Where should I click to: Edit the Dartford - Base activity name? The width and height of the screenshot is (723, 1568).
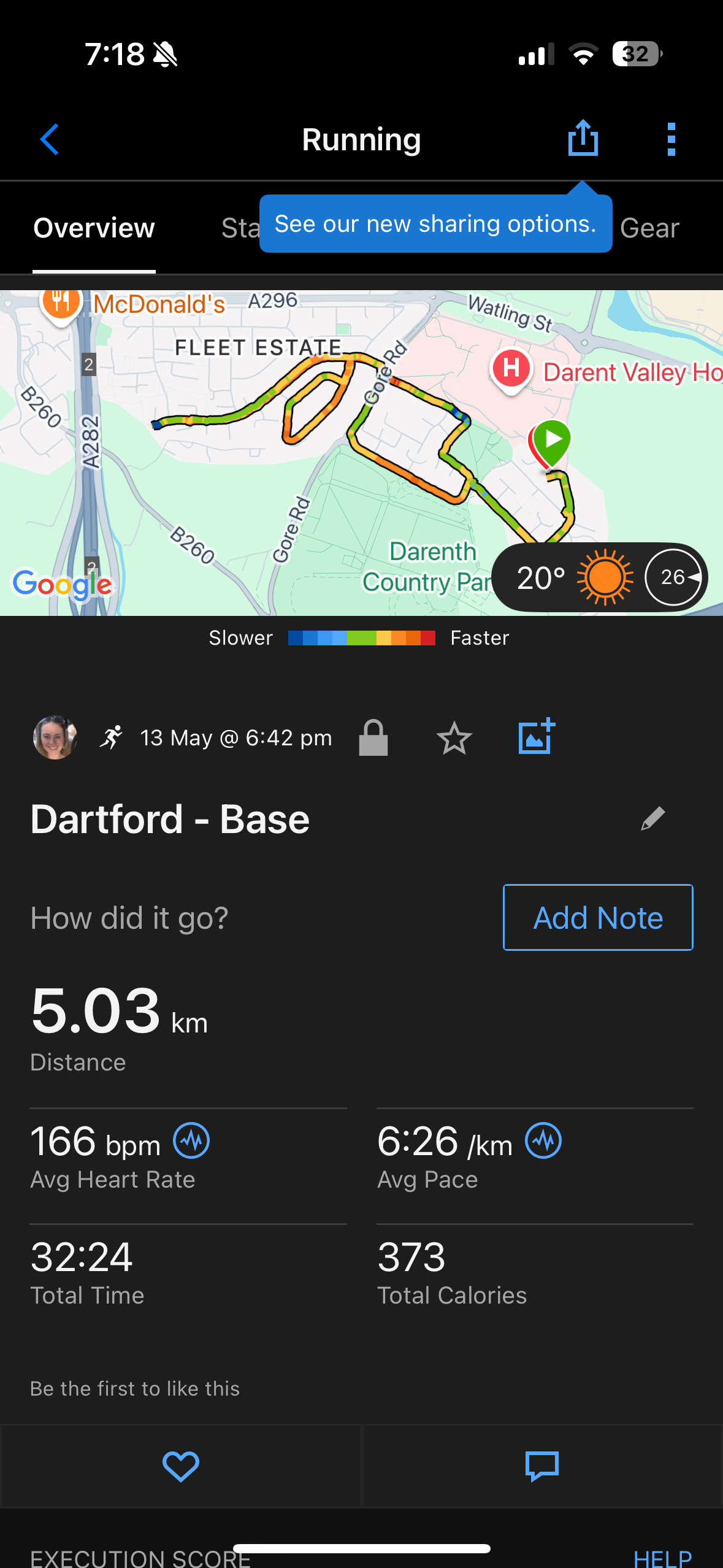click(652, 818)
